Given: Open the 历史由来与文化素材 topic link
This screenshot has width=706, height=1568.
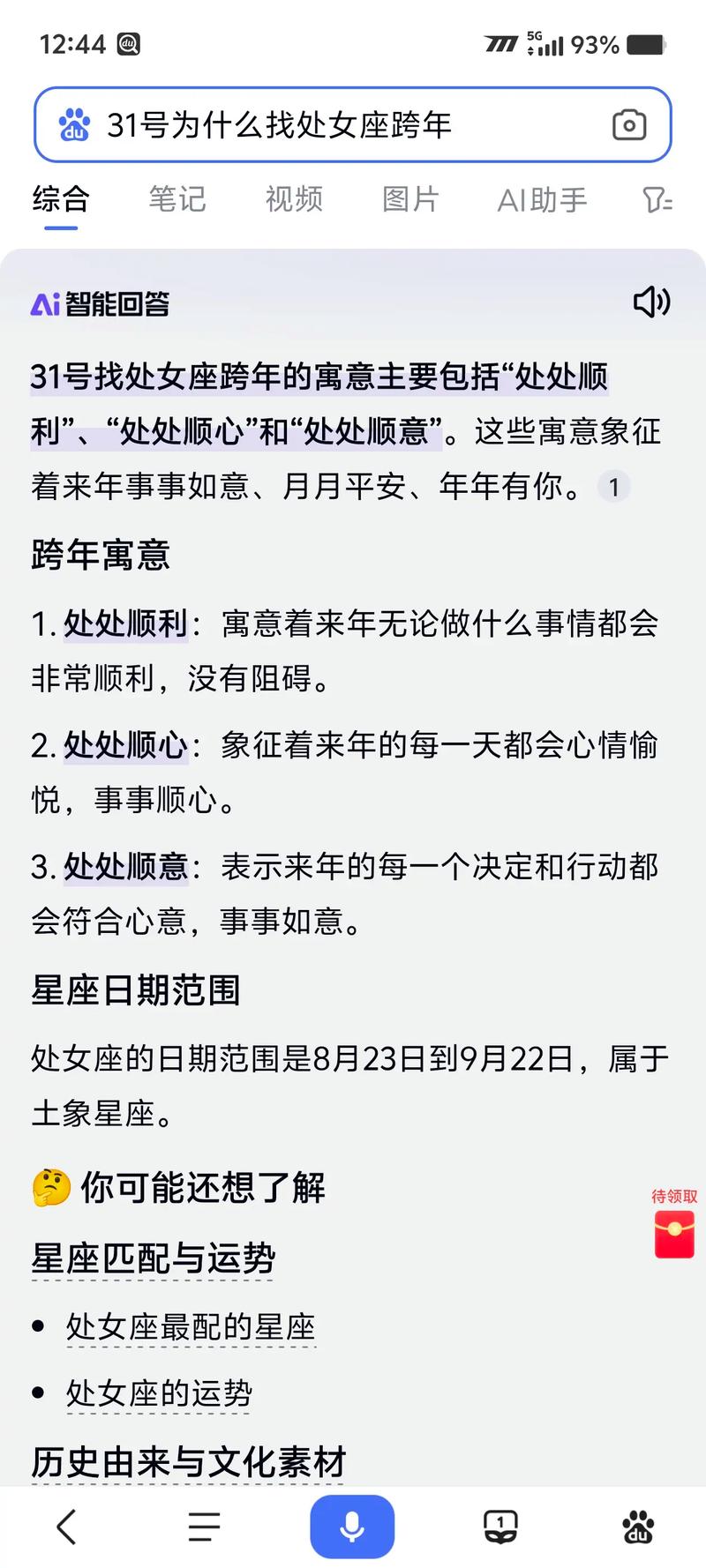Looking at the screenshot, I should pyautogui.click(x=188, y=1462).
